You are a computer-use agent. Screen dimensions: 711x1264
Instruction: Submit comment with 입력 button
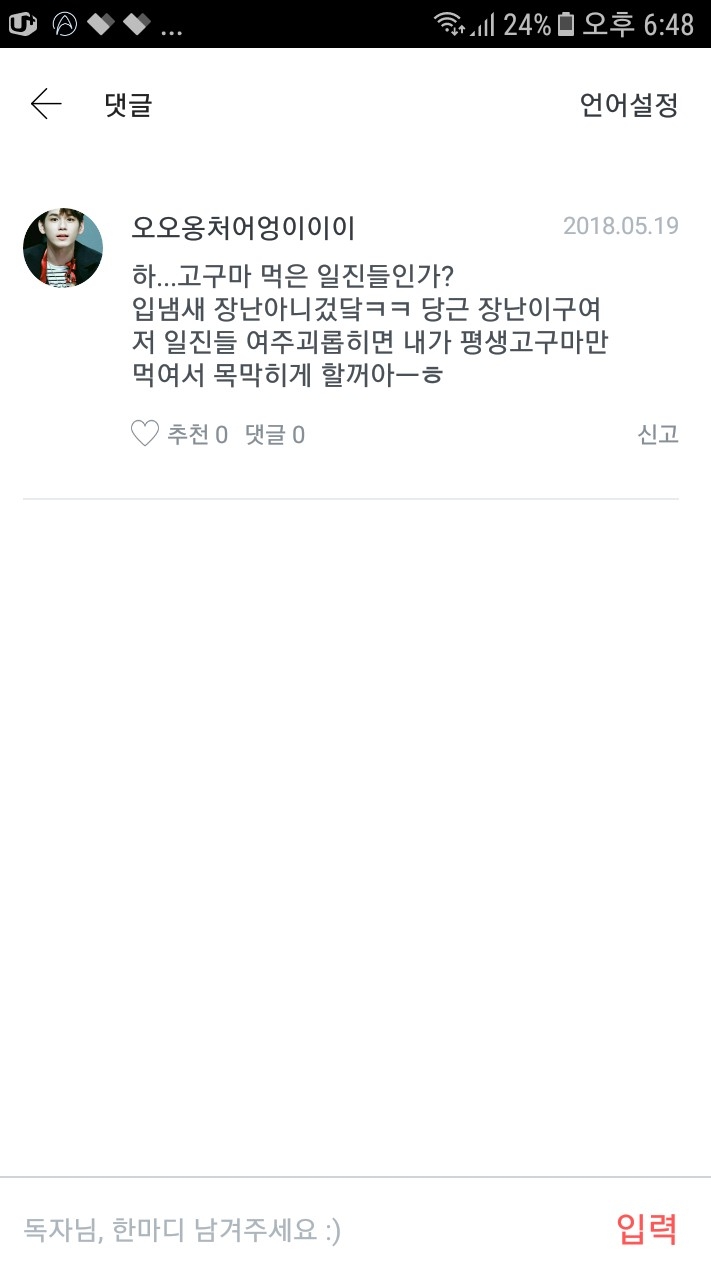coord(647,1228)
